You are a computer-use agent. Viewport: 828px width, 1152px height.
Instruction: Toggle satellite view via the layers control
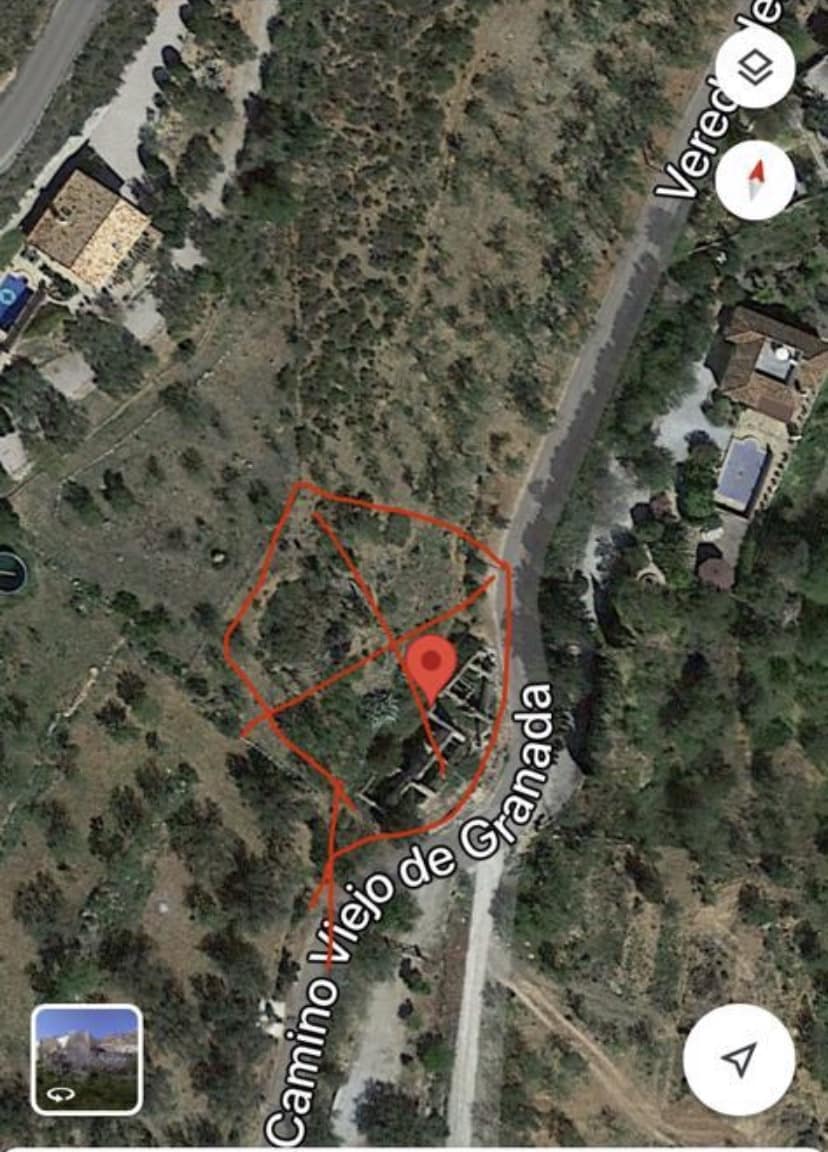757,70
